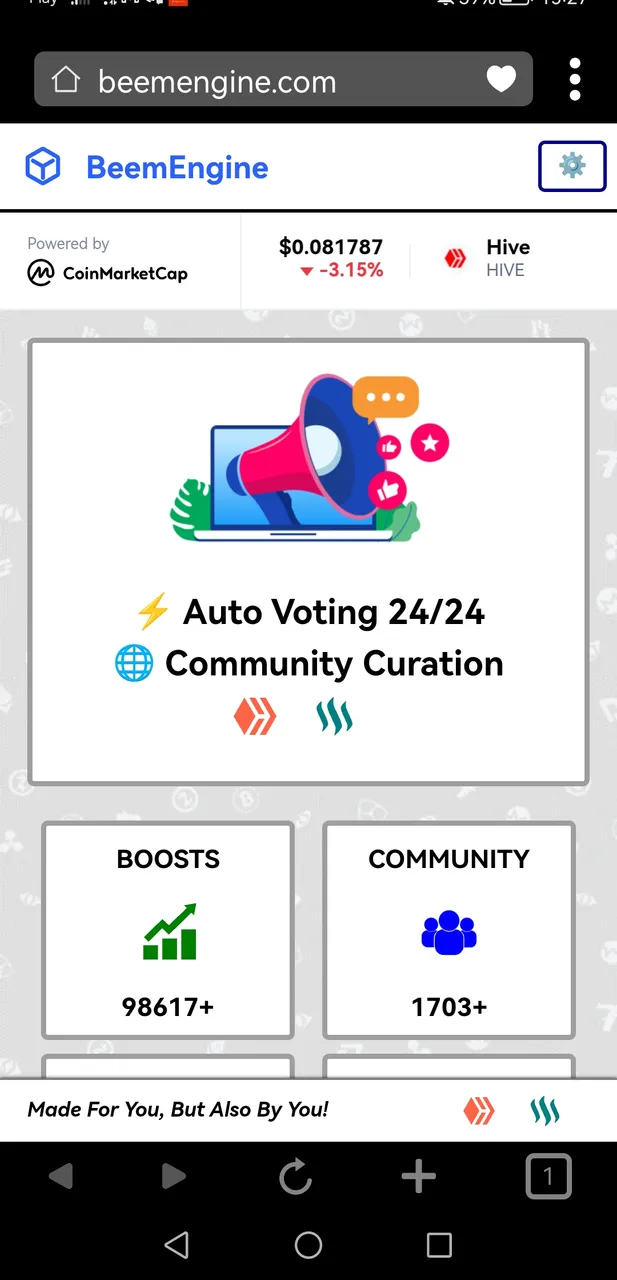
Task: Open the settings gear button
Action: click(572, 166)
